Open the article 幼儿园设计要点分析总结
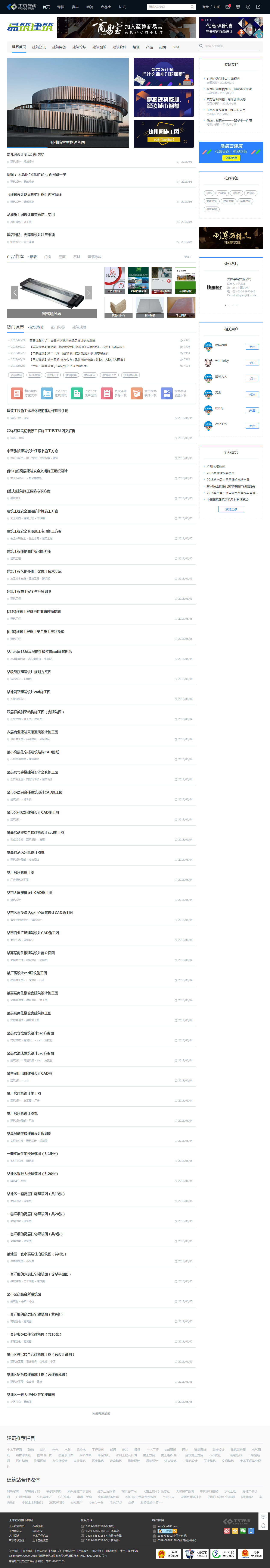 26,155
